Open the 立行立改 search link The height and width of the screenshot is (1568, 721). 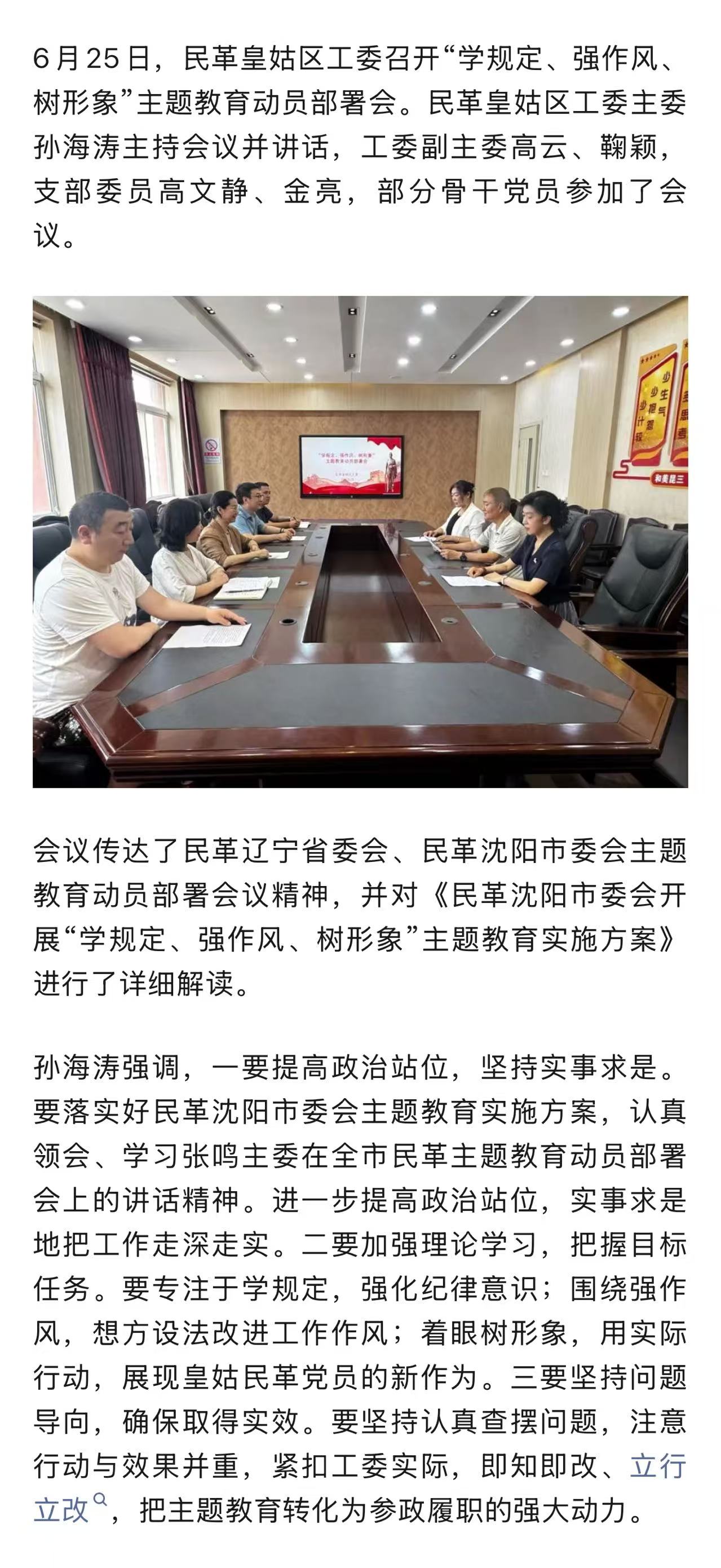point(658,1466)
